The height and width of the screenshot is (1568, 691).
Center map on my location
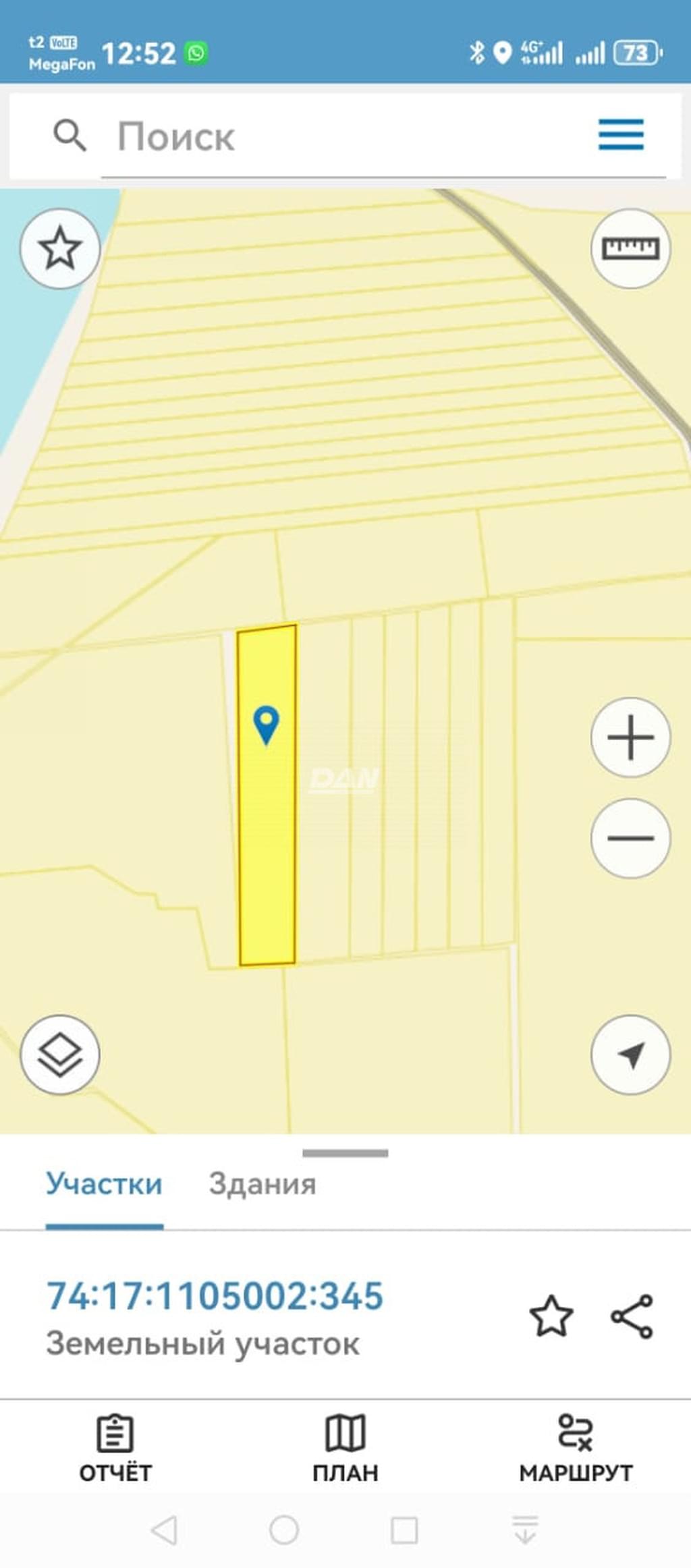coord(630,1055)
